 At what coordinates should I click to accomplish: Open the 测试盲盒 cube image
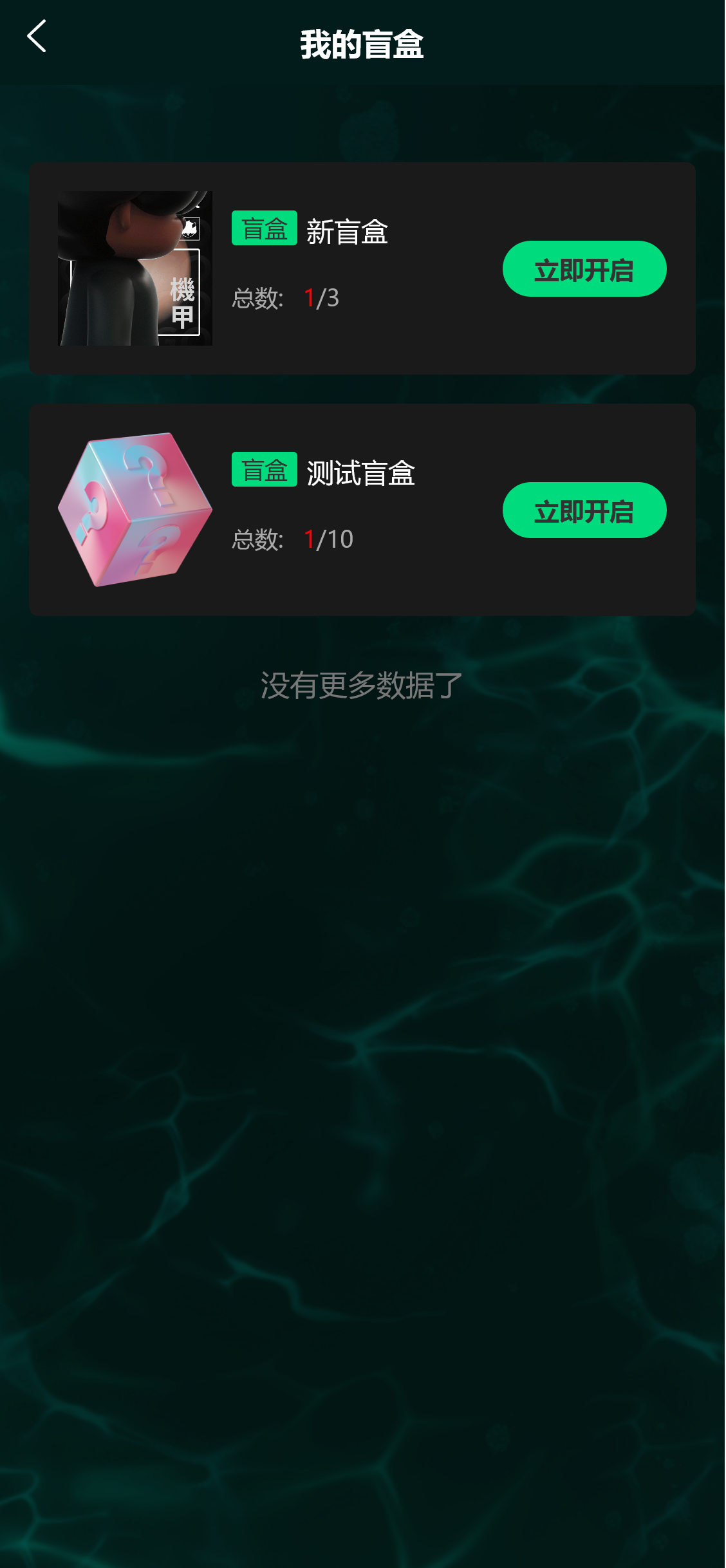point(135,510)
